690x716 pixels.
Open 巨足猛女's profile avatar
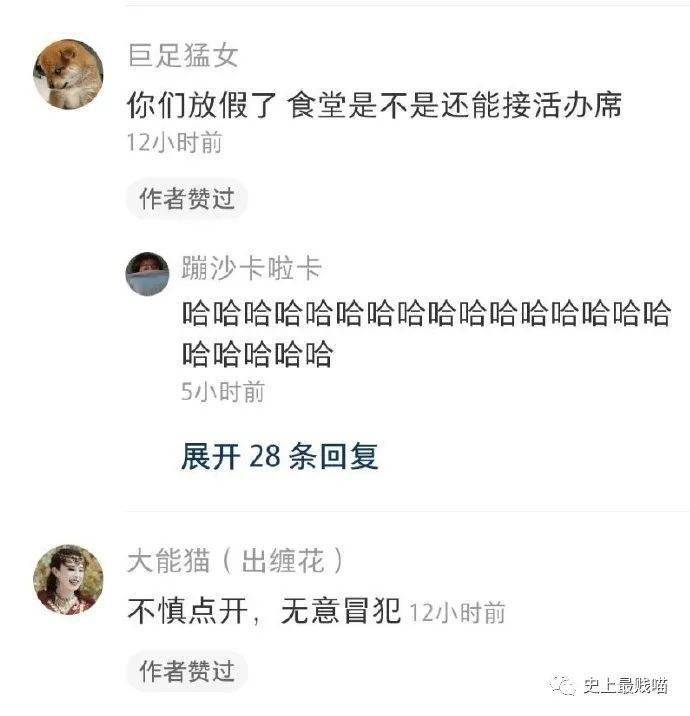point(68,74)
